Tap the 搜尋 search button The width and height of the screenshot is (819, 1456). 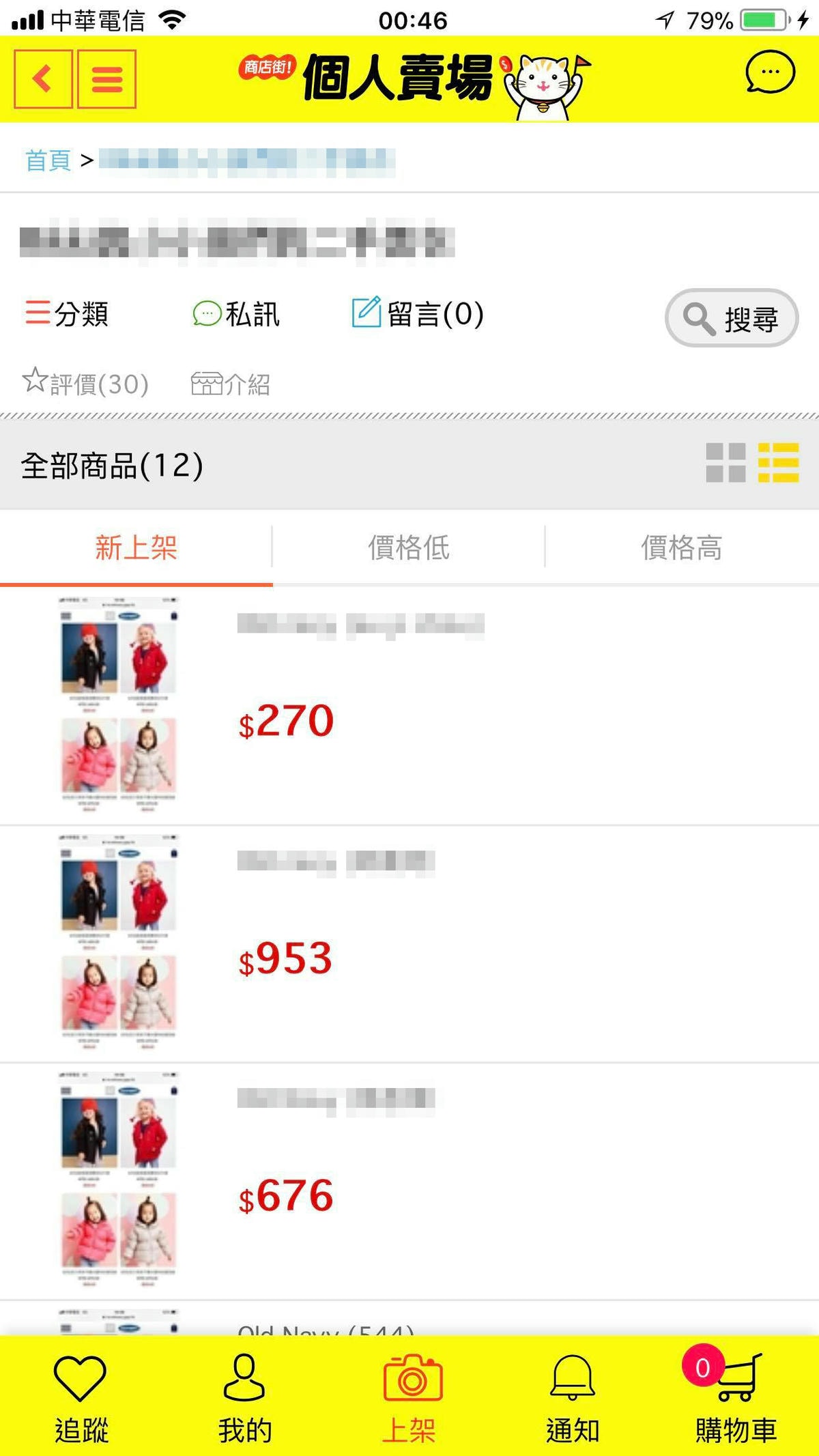pyautogui.click(x=732, y=318)
